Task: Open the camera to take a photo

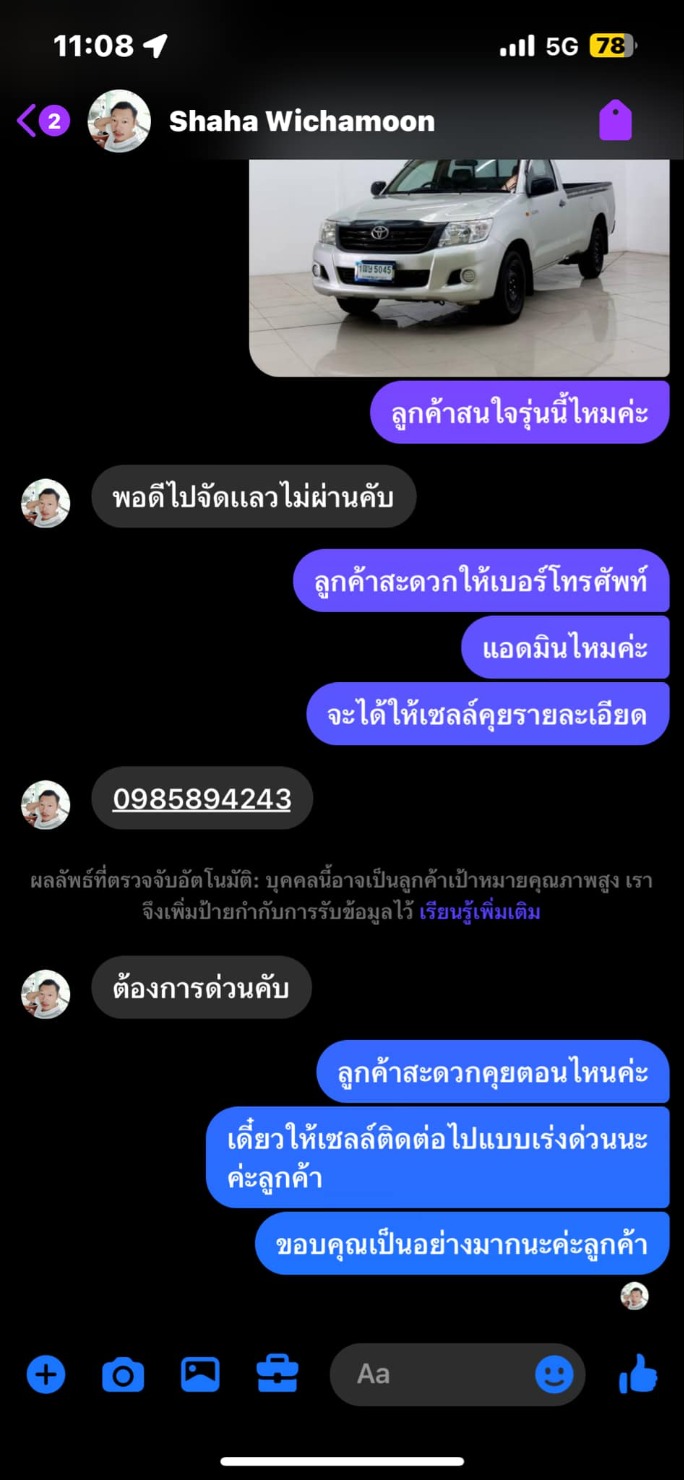Action: click(123, 1374)
